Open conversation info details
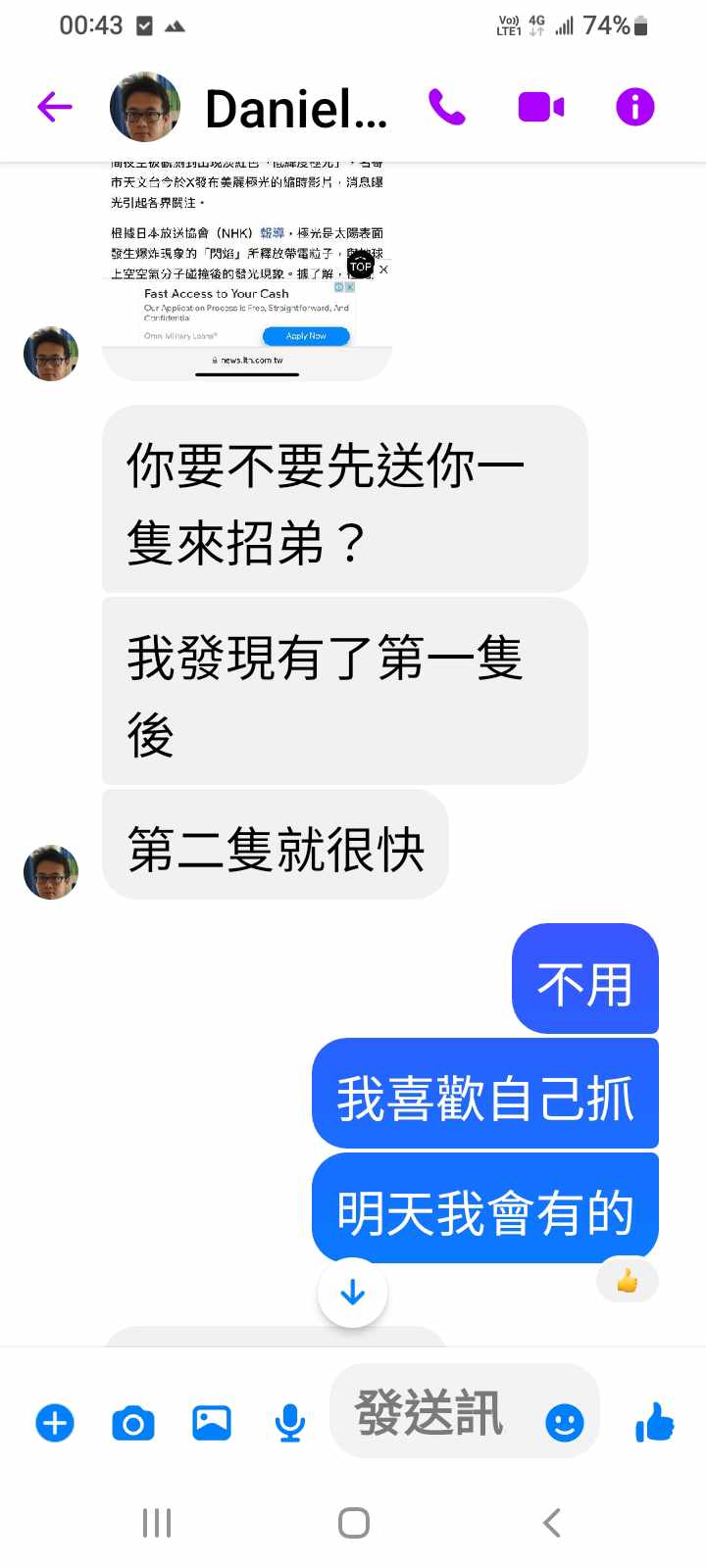 point(634,107)
